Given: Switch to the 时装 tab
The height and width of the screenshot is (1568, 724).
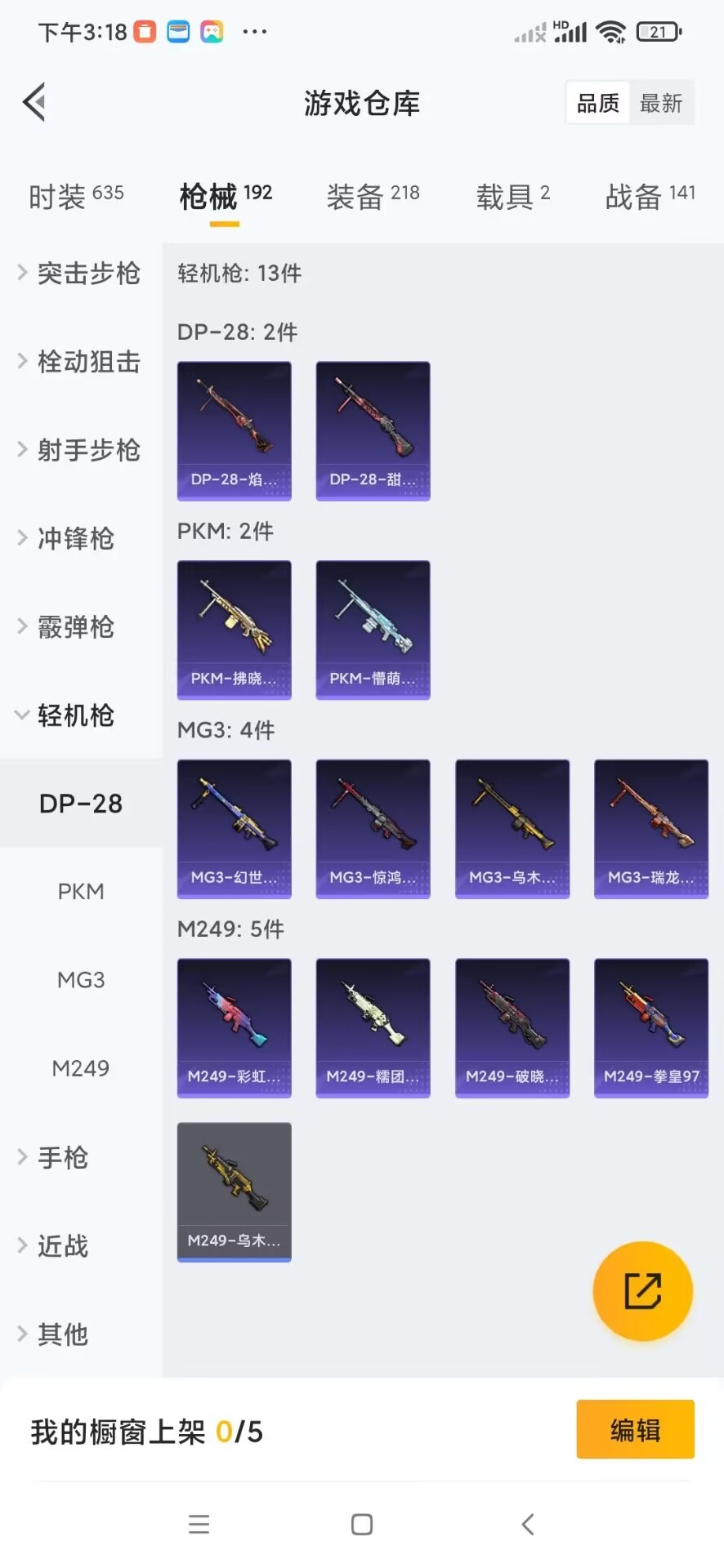Looking at the screenshot, I should (75, 196).
